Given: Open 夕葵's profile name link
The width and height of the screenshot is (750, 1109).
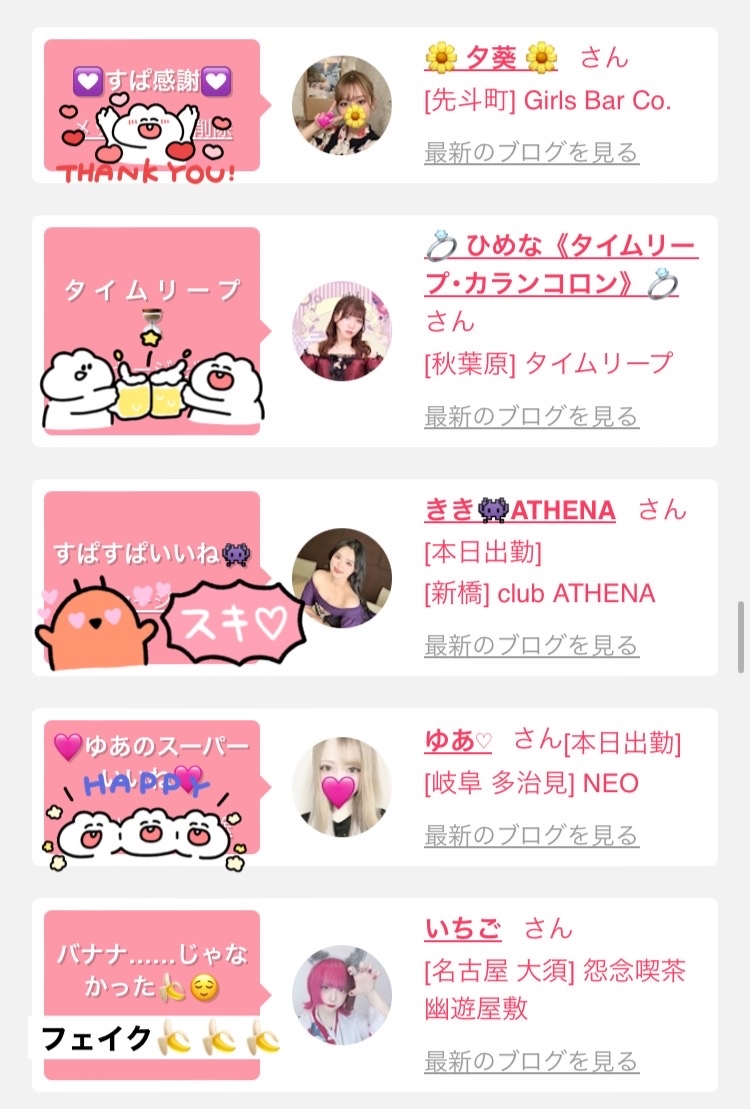Looking at the screenshot, I should coord(491,58).
